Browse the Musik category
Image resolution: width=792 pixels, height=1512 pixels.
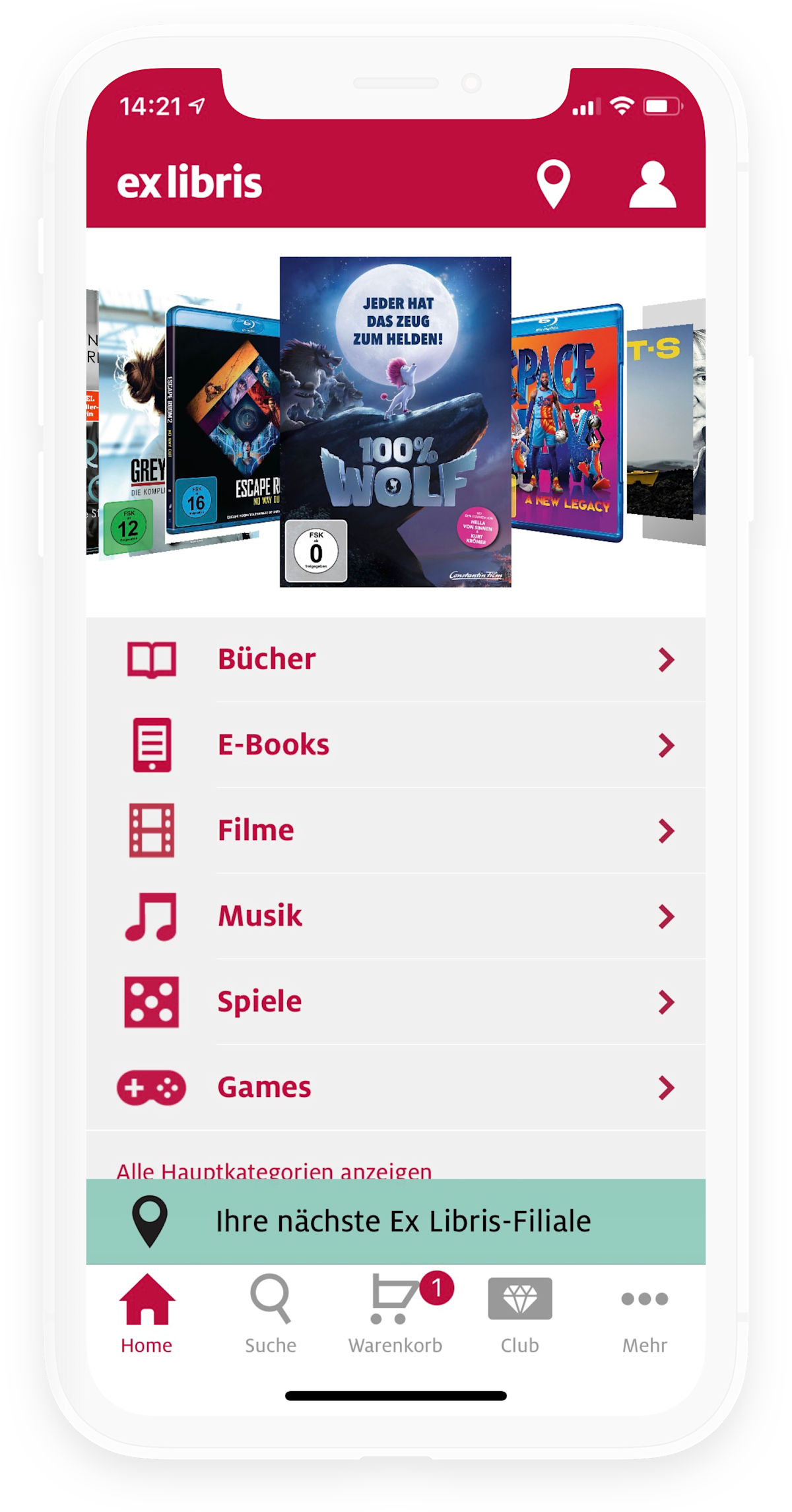(396, 916)
